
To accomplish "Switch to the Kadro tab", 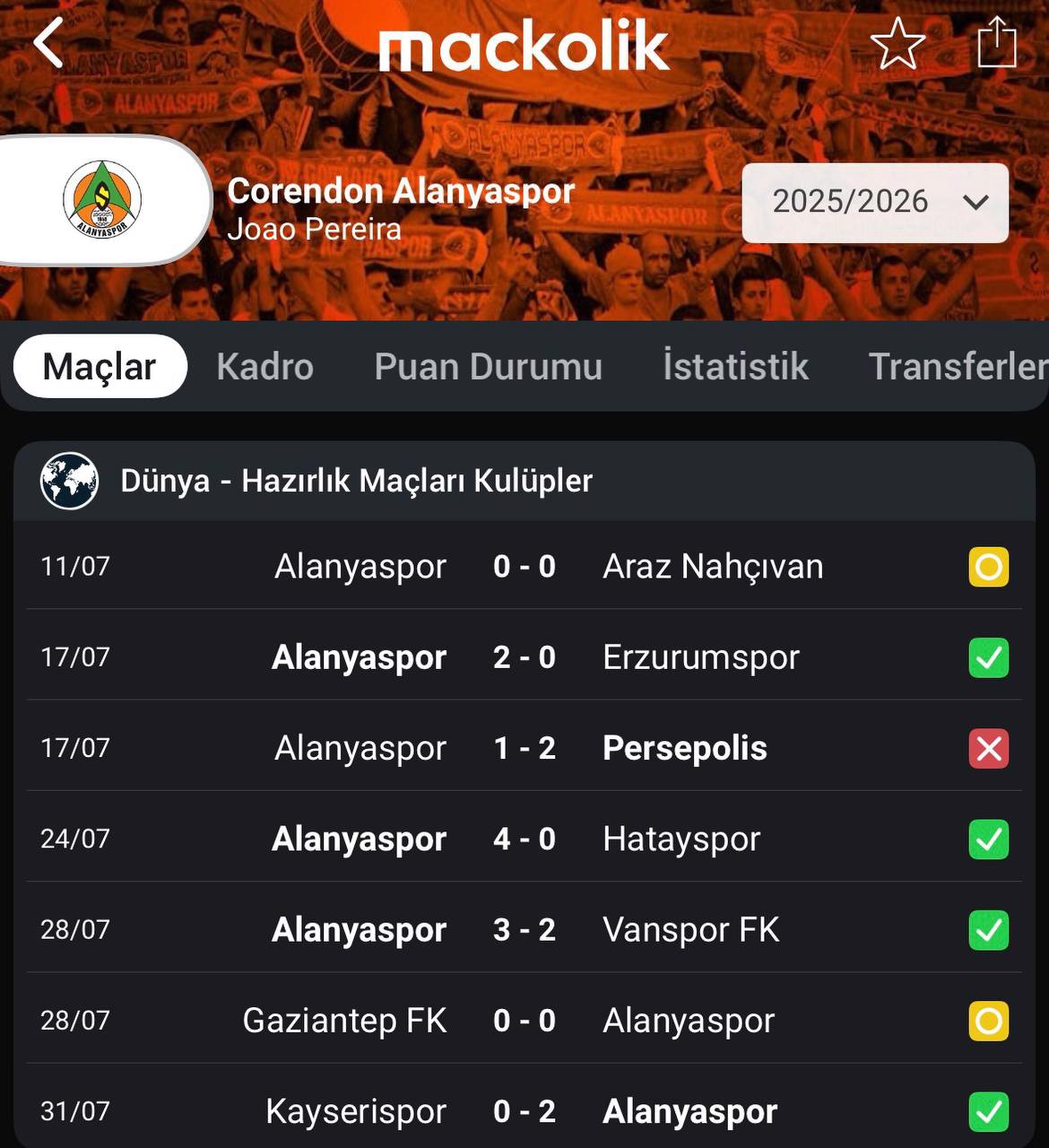I will (264, 366).
